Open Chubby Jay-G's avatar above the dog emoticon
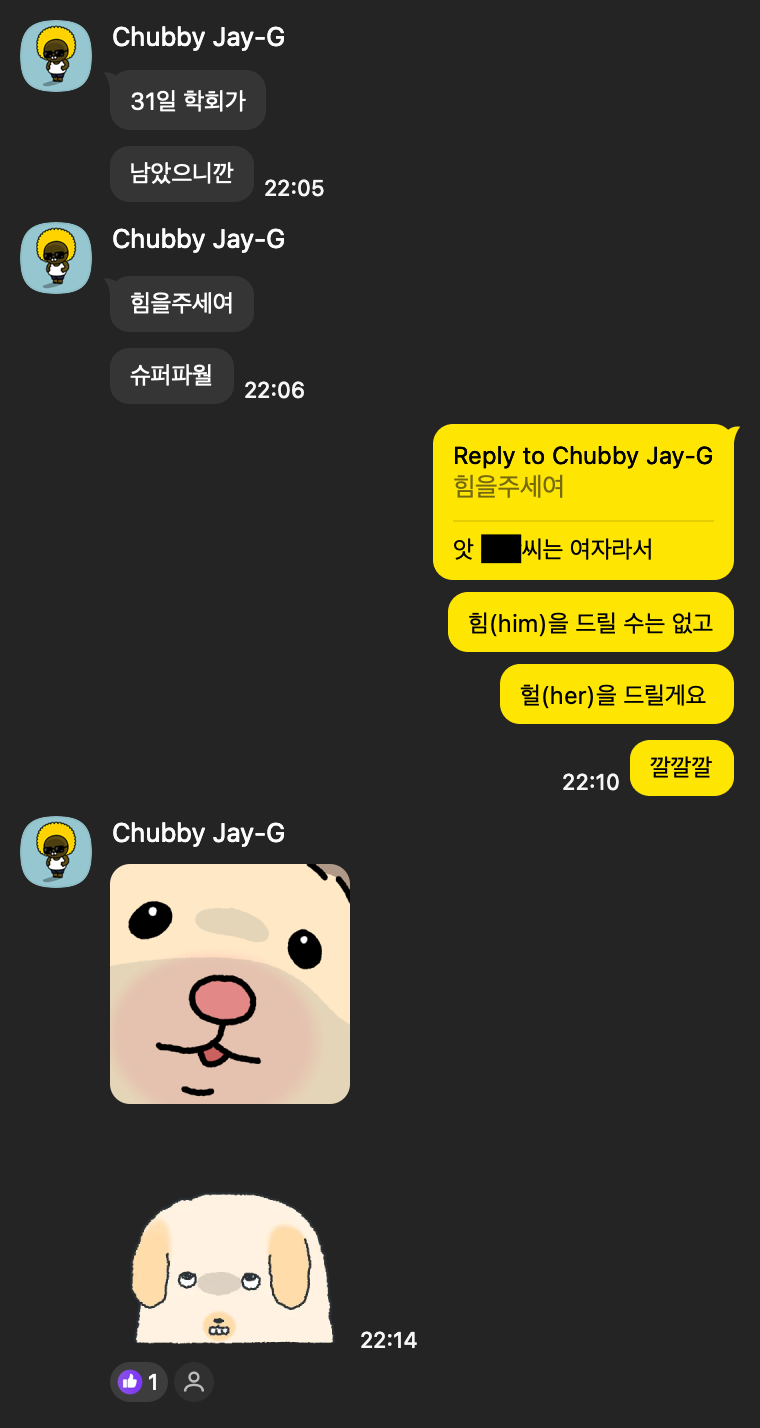760x1428 pixels. (x=56, y=851)
